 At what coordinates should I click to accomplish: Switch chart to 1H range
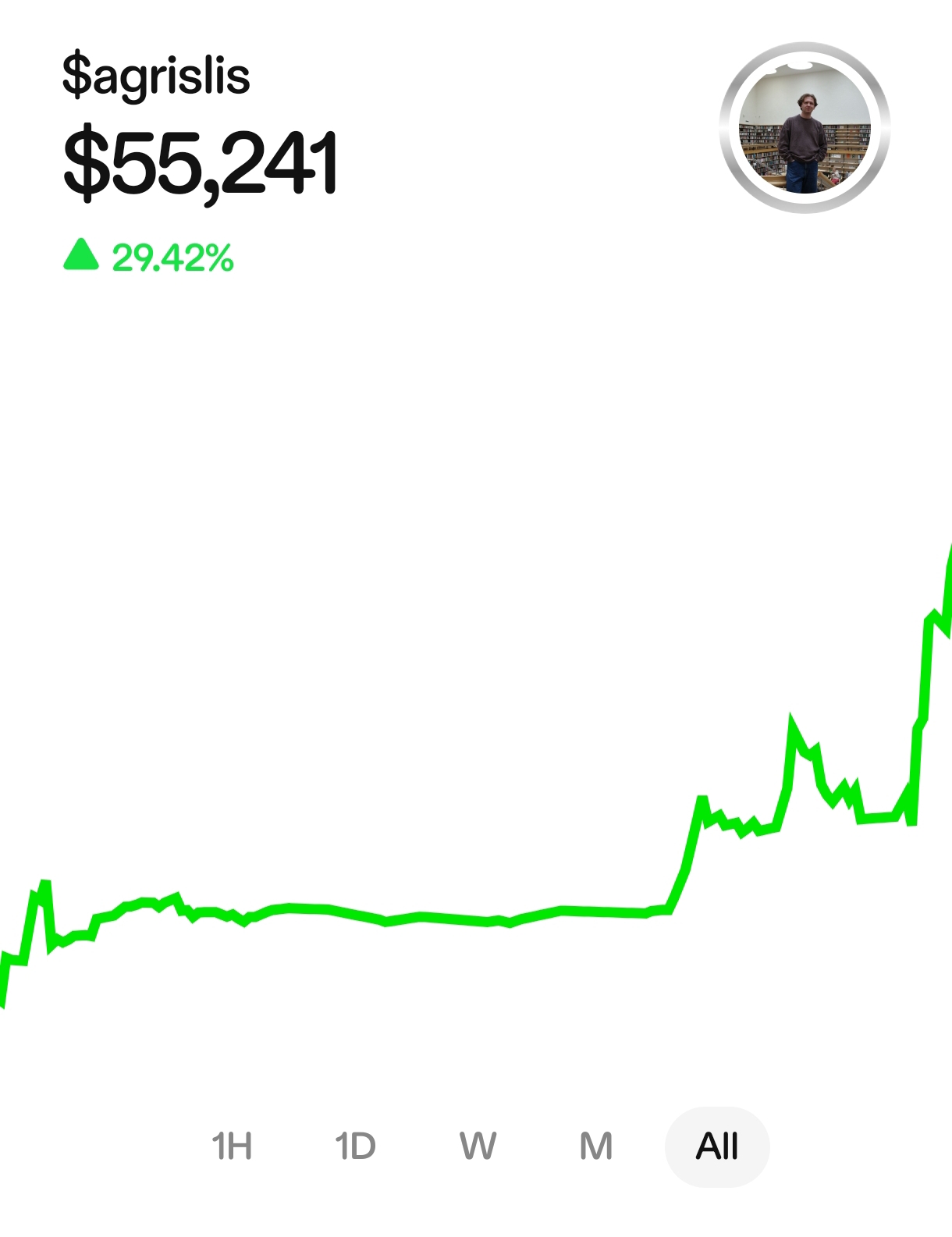tap(232, 1146)
